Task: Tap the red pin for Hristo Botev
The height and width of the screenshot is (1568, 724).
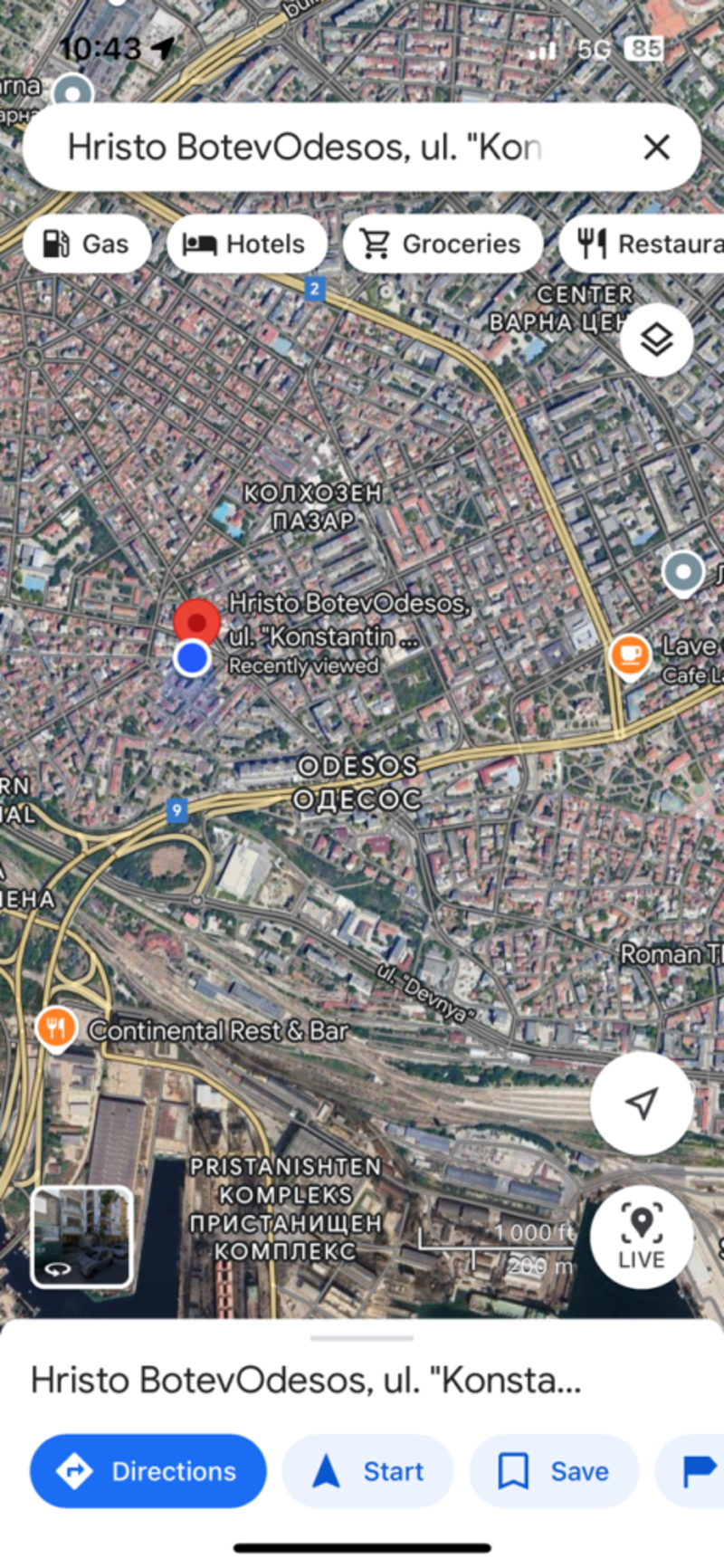Action: [x=196, y=621]
